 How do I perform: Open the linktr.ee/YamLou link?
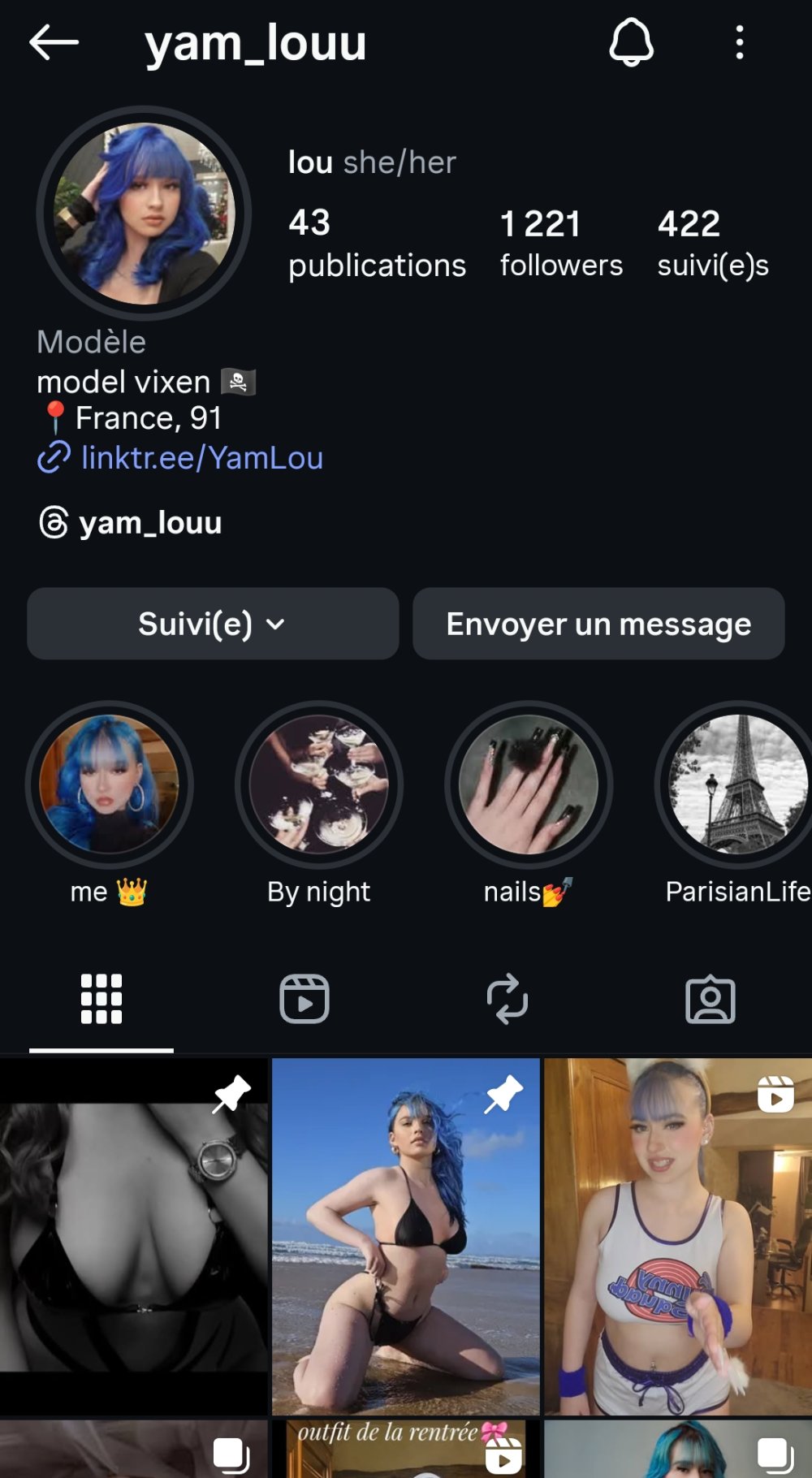click(x=201, y=458)
